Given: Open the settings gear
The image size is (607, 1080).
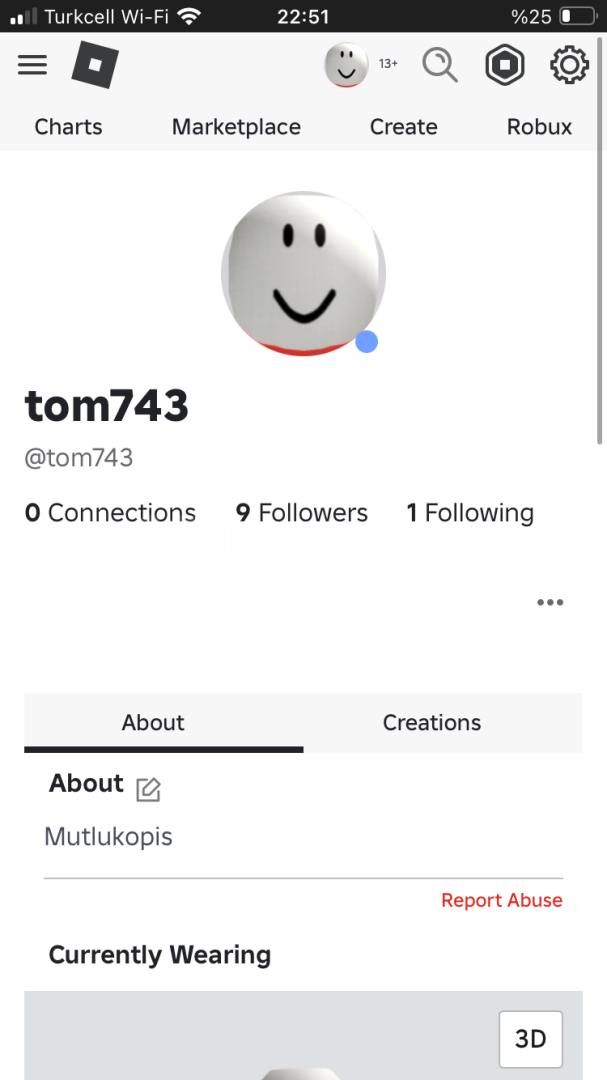Looking at the screenshot, I should pyautogui.click(x=569, y=65).
